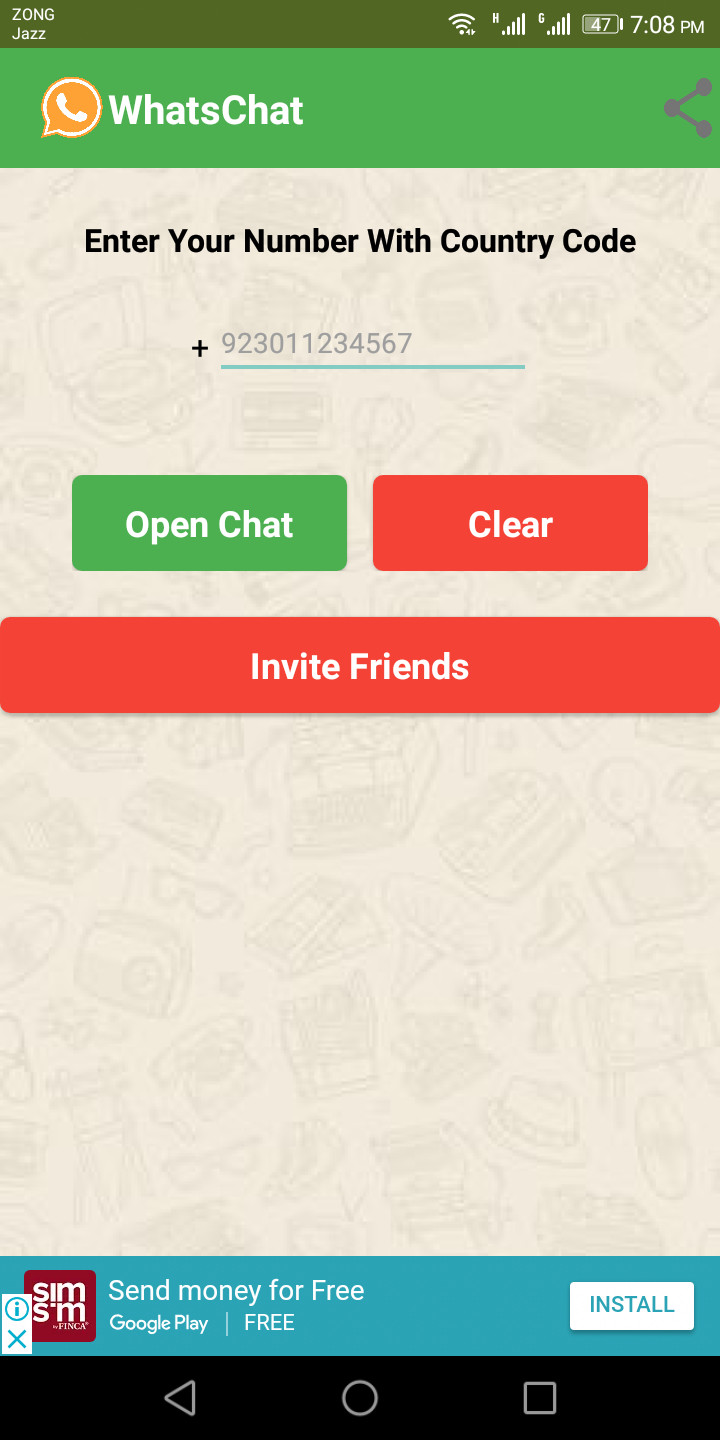Image resolution: width=720 pixels, height=1440 pixels.
Task: Close the banner ad
Action: (16, 1339)
